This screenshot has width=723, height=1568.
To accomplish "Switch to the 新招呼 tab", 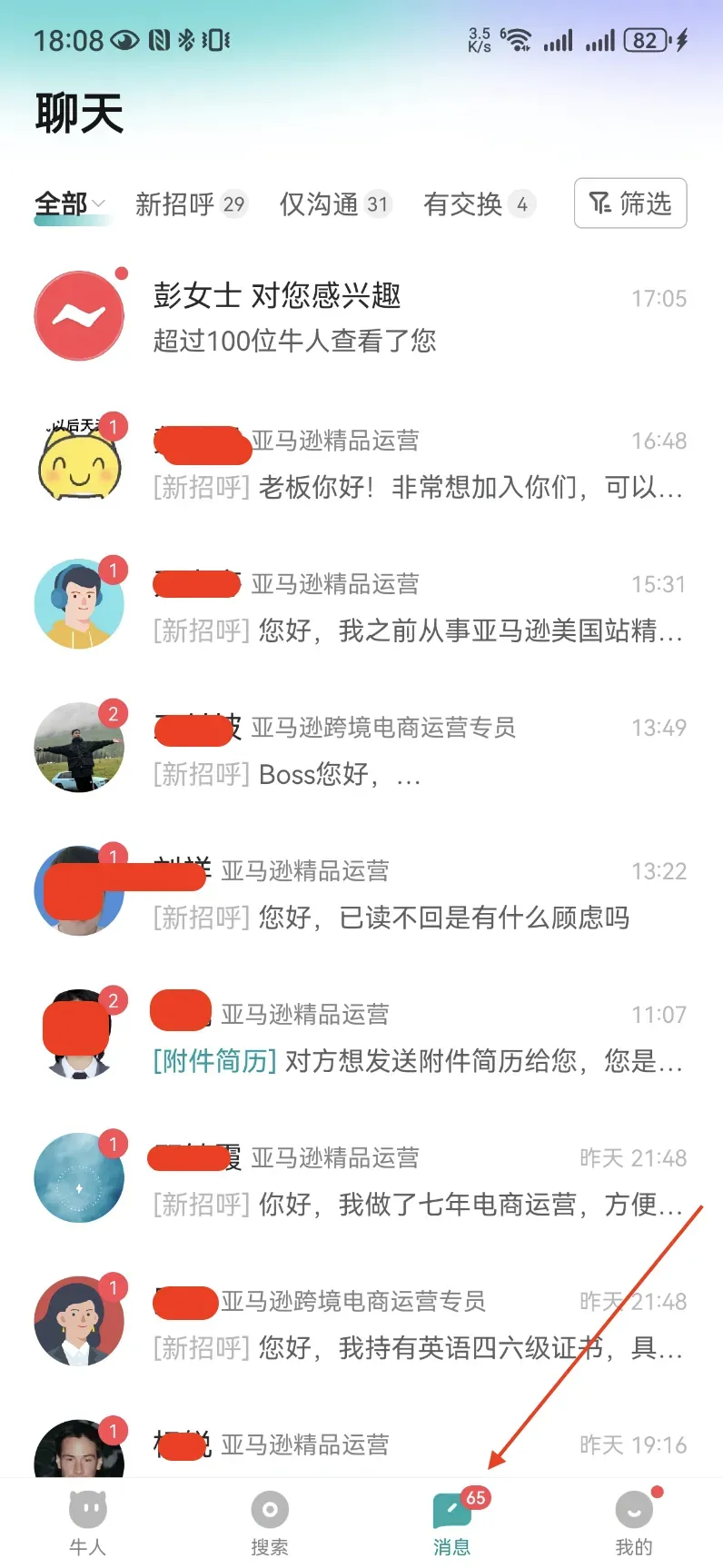I will coord(191,204).
